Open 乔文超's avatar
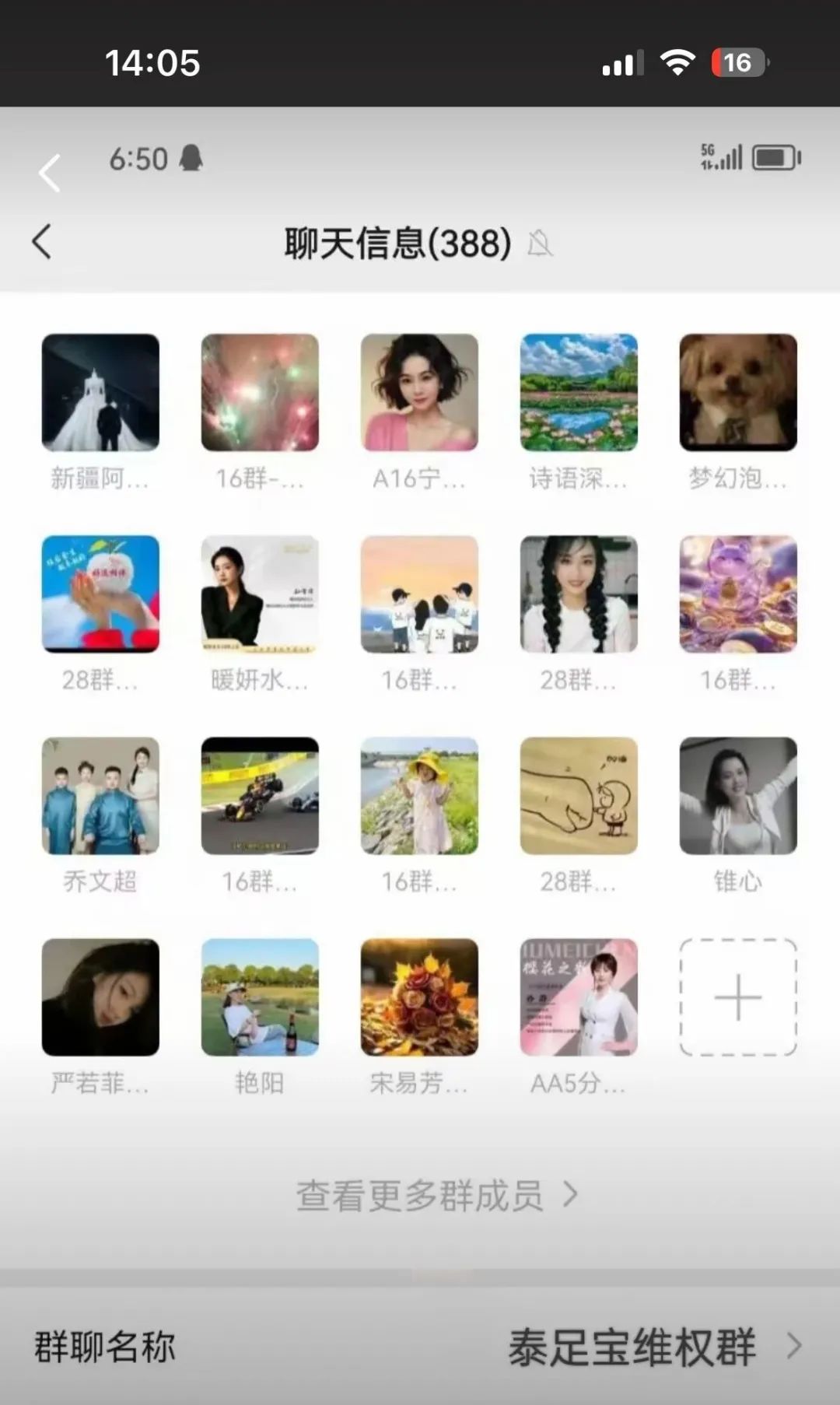 click(101, 796)
